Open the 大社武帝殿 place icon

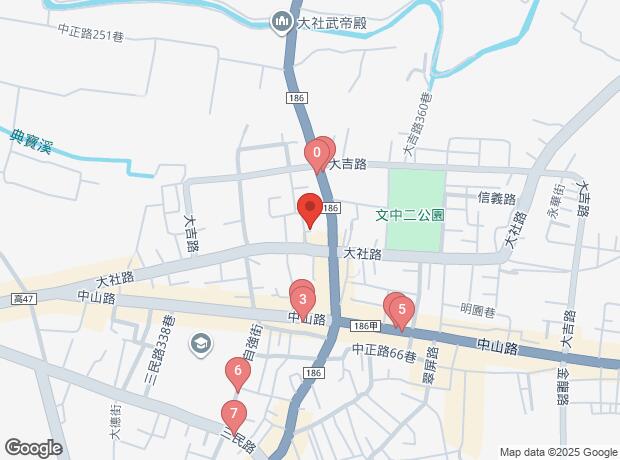click(x=280, y=21)
